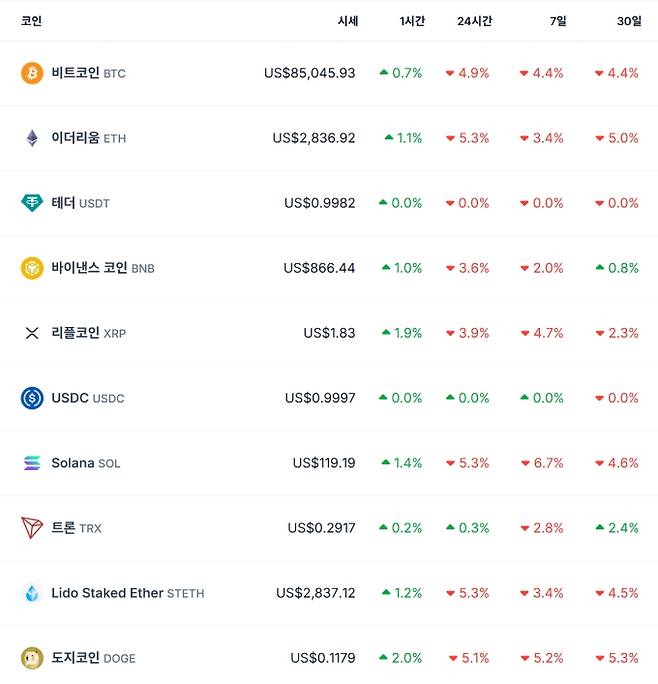The width and height of the screenshot is (658, 684).
Task: Tap the 리플코인 XRP row
Action: pos(75,333)
